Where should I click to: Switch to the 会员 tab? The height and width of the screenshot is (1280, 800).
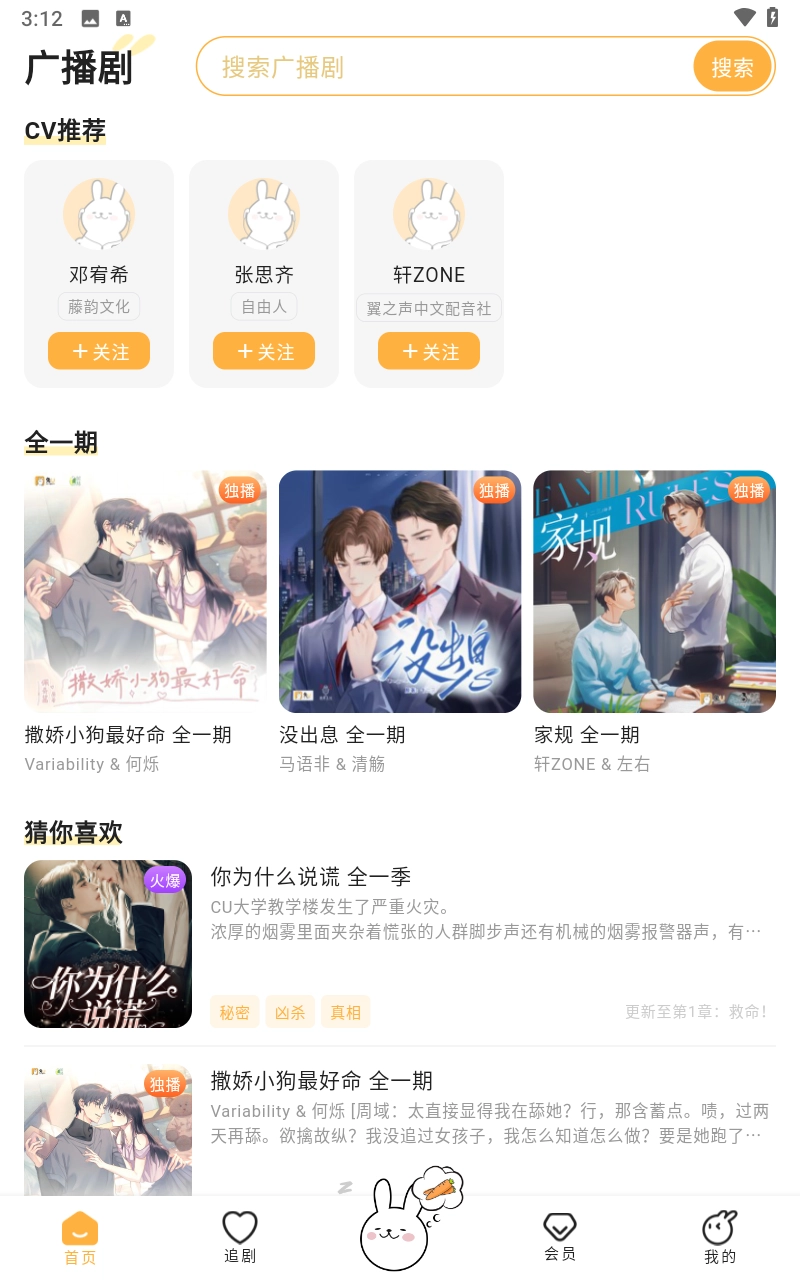[560, 1237]
